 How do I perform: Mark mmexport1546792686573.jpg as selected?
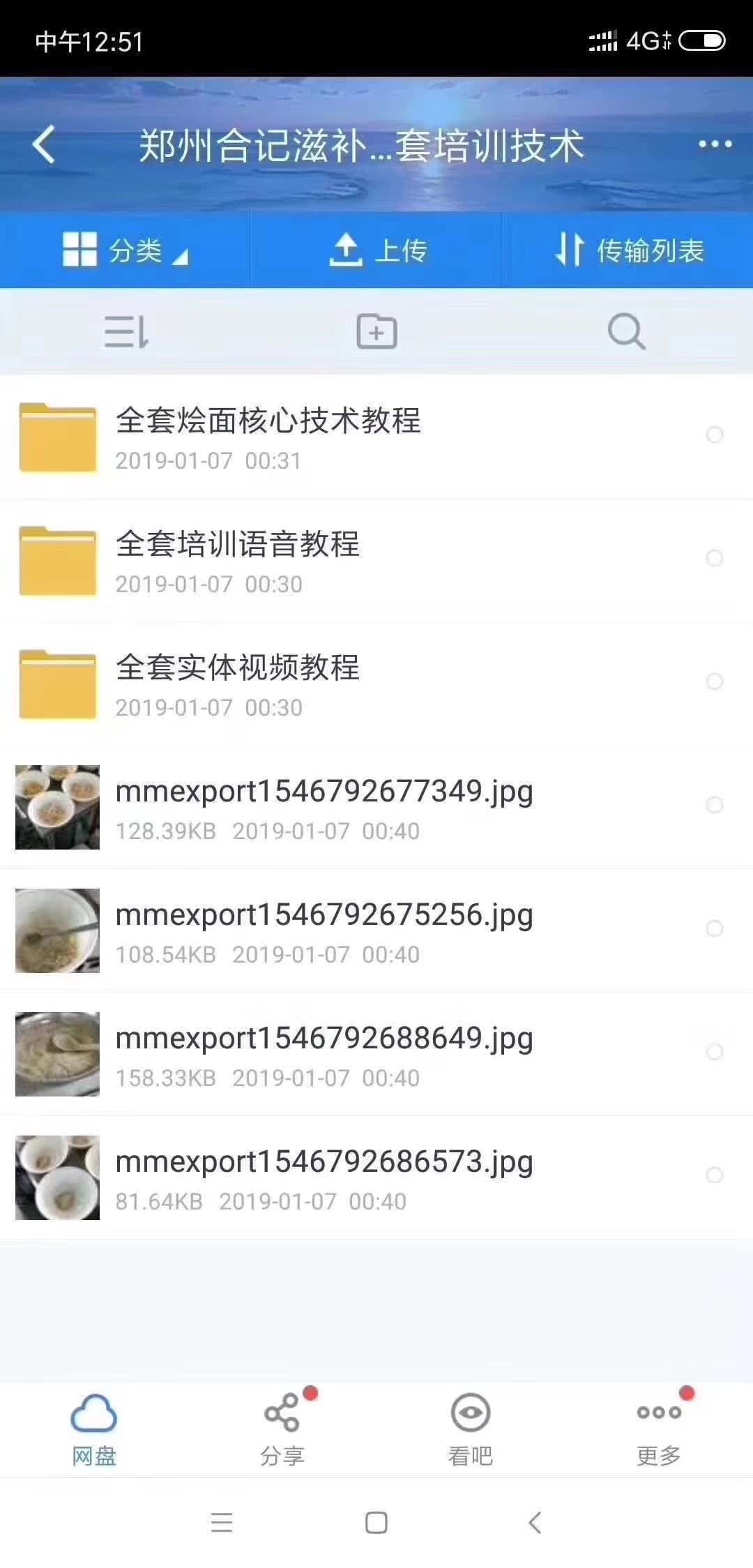coord(715,1176)
